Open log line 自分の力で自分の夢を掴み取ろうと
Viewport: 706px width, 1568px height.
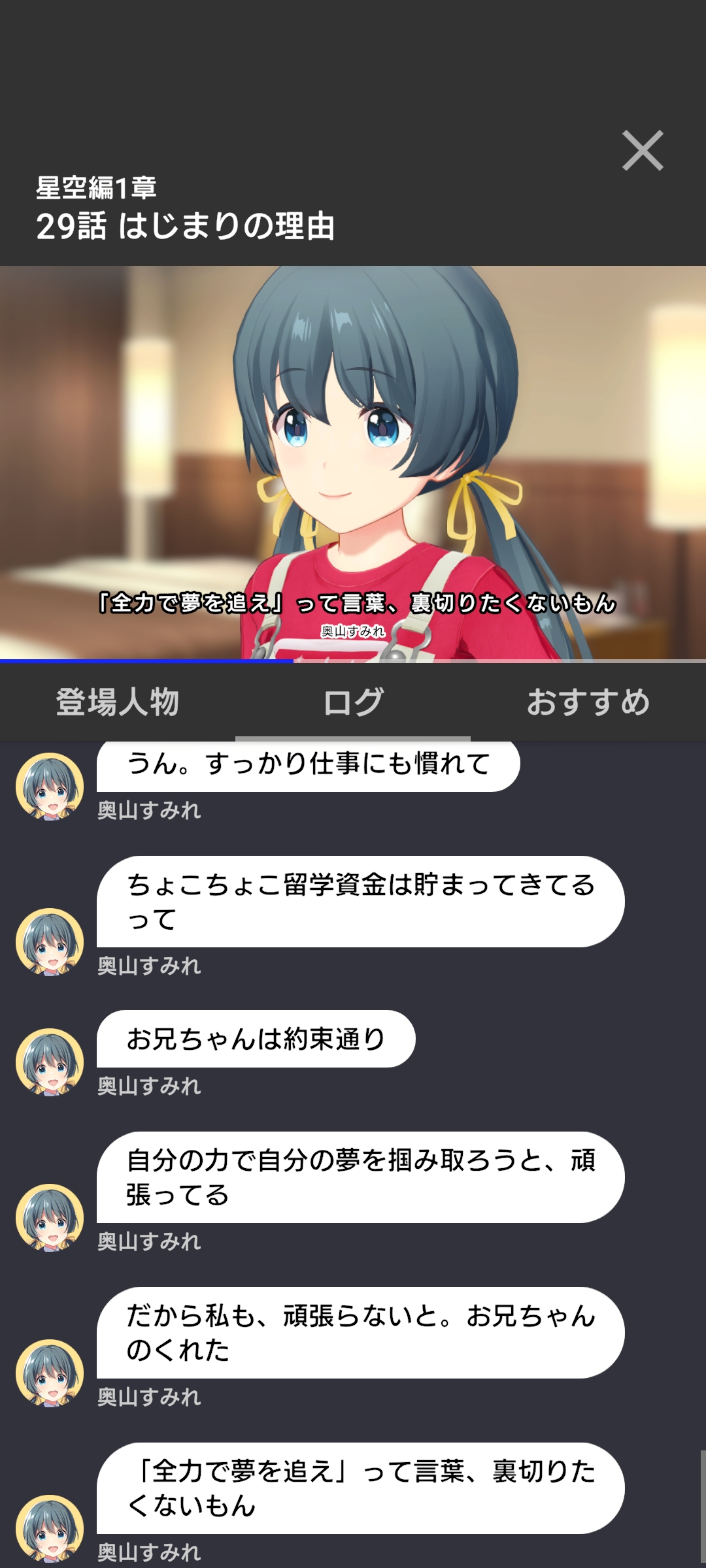coord(360,1177)
